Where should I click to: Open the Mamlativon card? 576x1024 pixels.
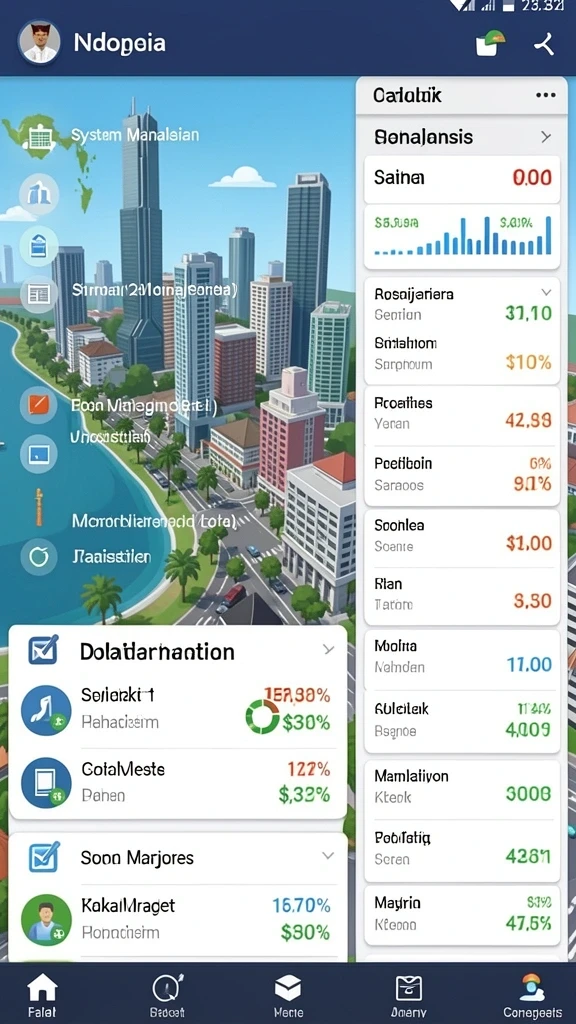pos(462,788)
